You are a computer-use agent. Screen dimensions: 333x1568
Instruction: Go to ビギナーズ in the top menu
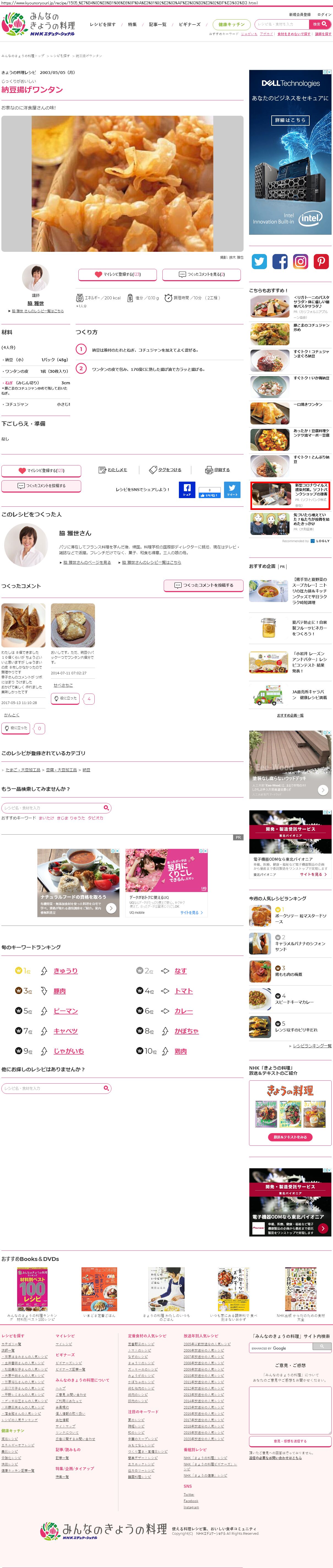pos(189,24)
